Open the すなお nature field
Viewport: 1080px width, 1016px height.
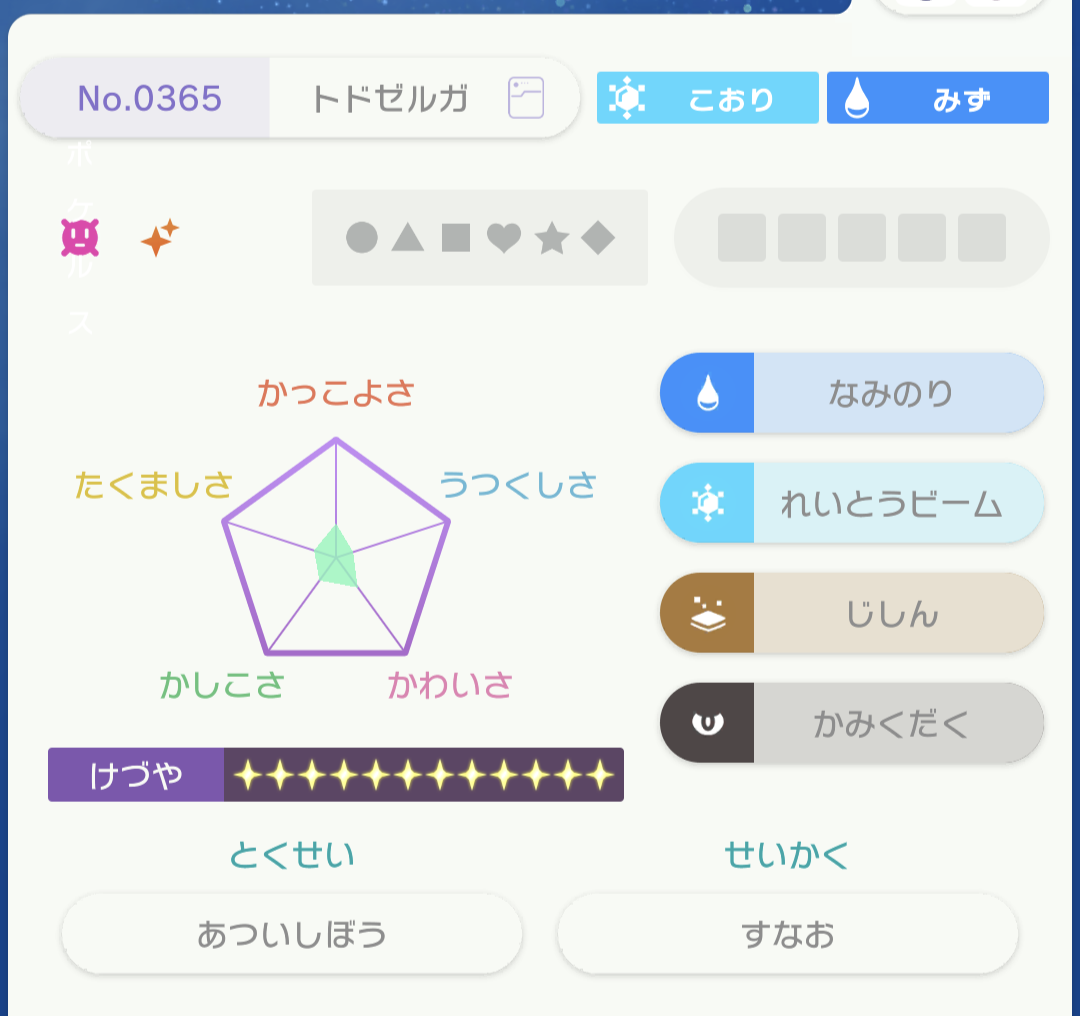point(788,934)
